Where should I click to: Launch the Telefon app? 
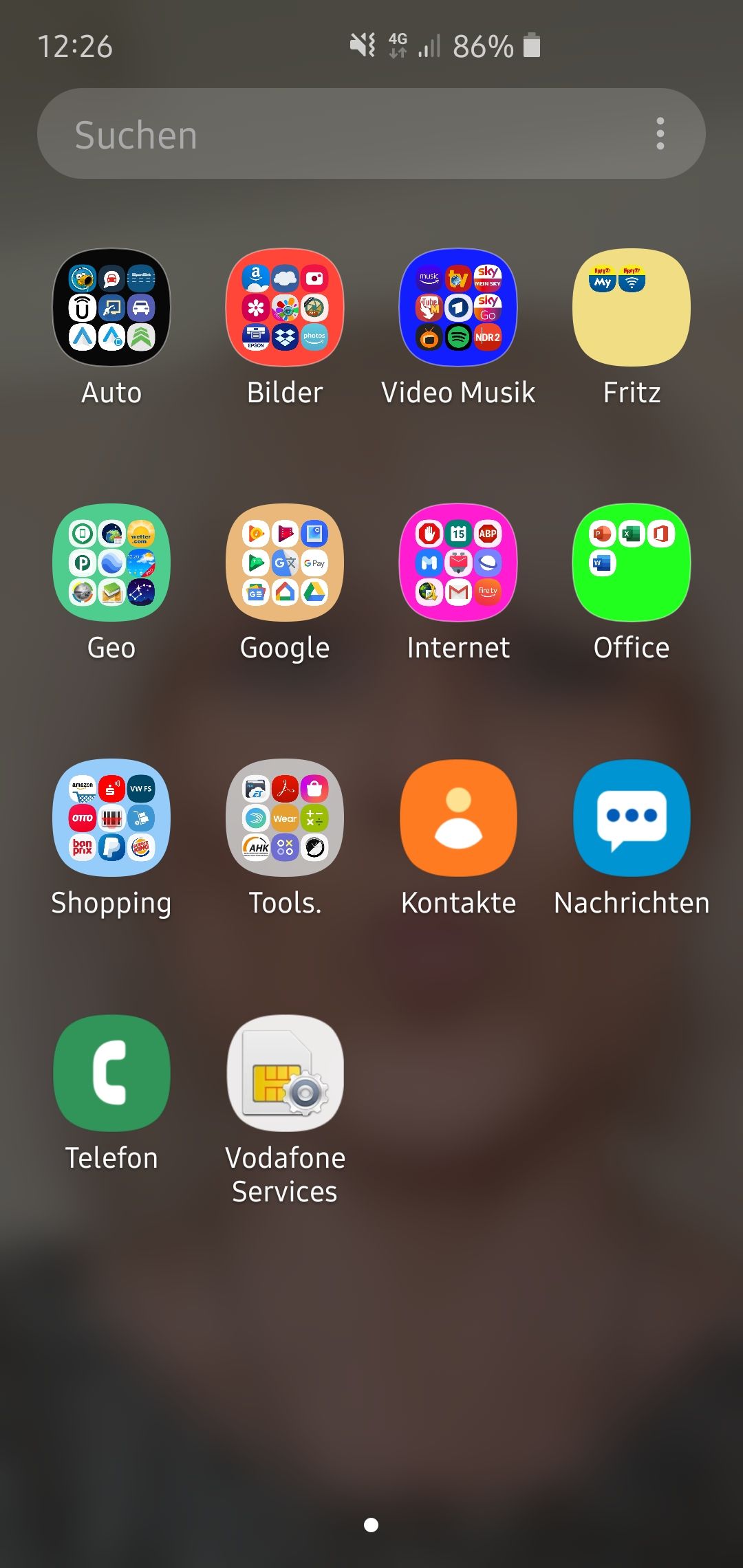coord(111,1073)
